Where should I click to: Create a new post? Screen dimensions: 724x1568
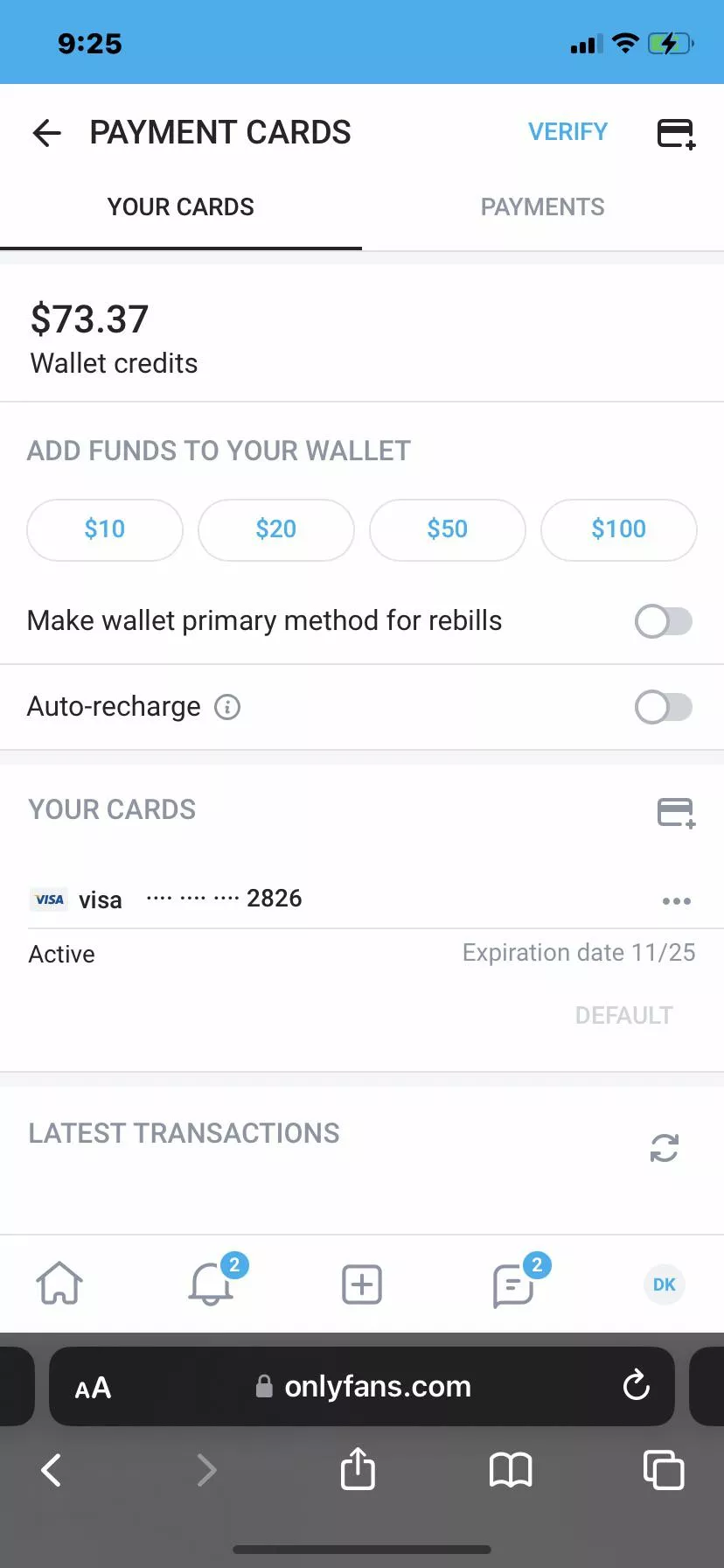(x=362, y=1284)
